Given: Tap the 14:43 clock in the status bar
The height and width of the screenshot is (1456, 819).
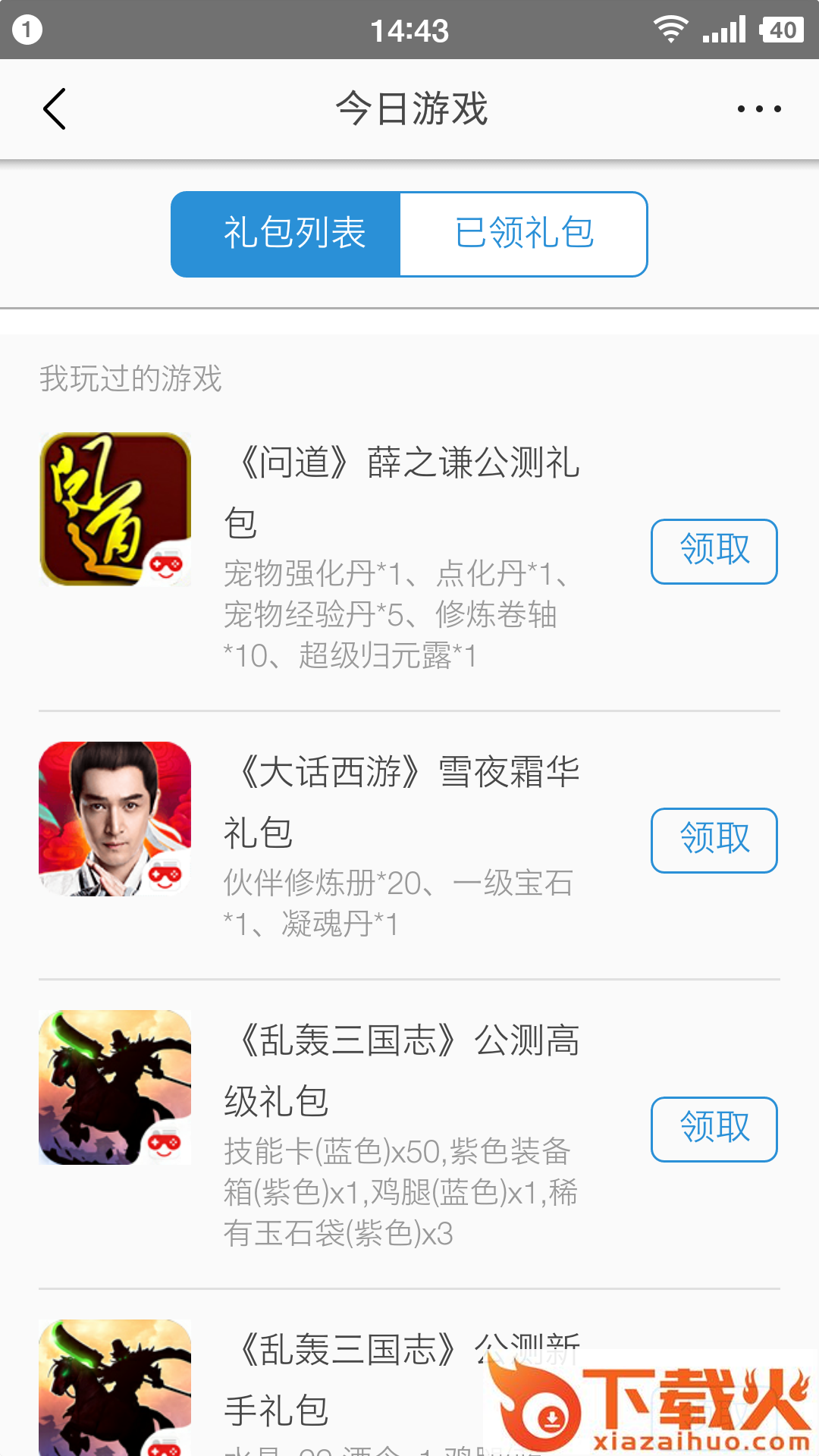Looking at the screenshot, I should (409, 30).
